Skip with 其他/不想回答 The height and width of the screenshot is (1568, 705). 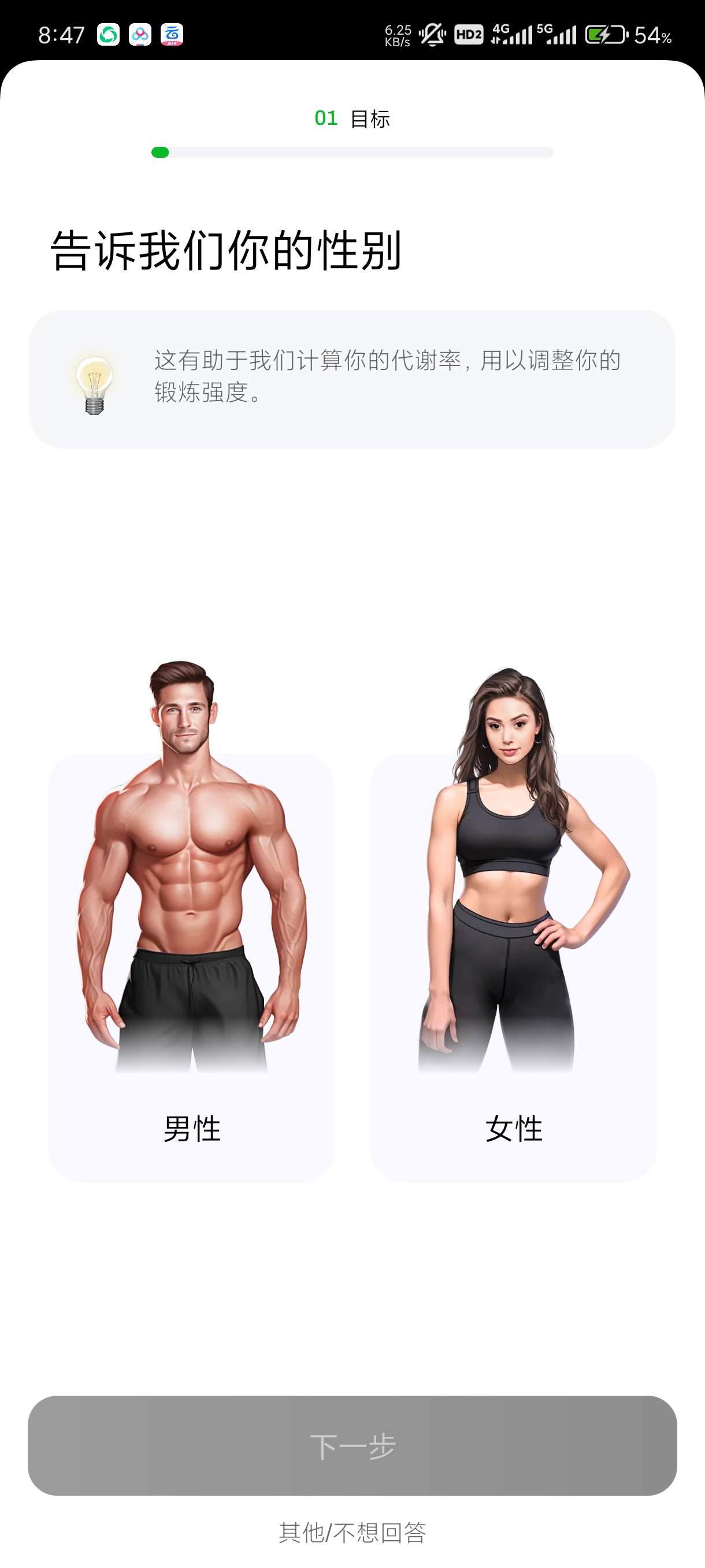tap(352, 1532)
